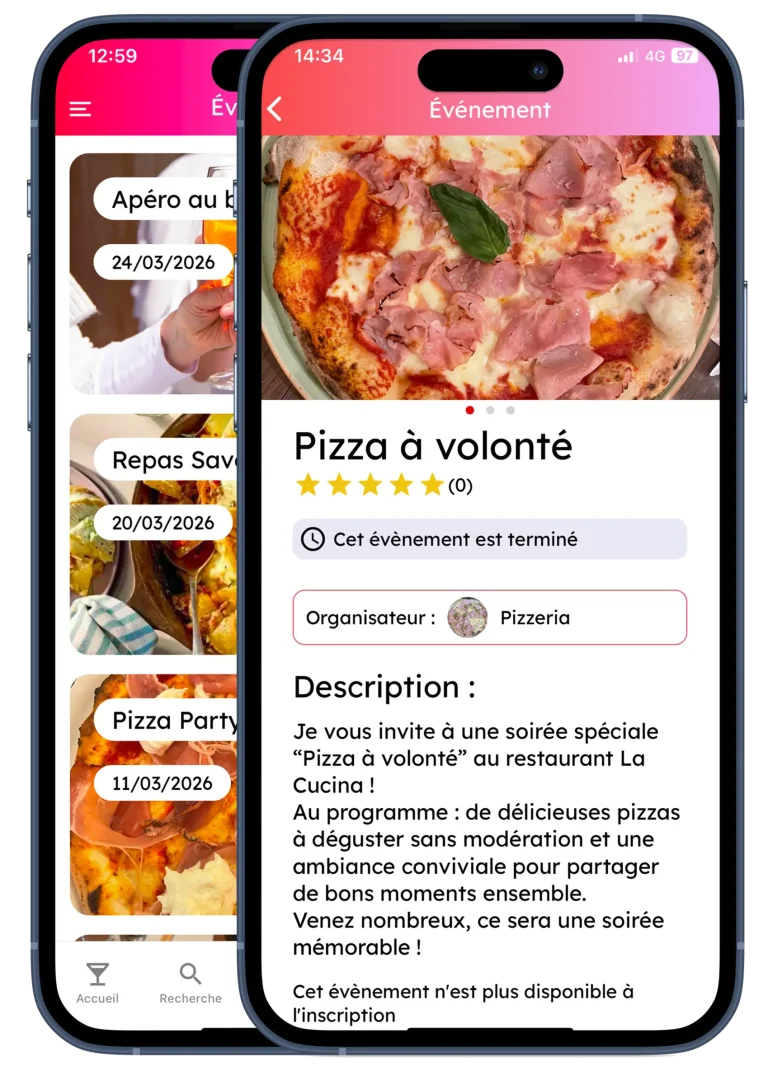Tap the Pizzeria organizer name
Viewport: 768px width, 1071px height.
tap(535, 617)
